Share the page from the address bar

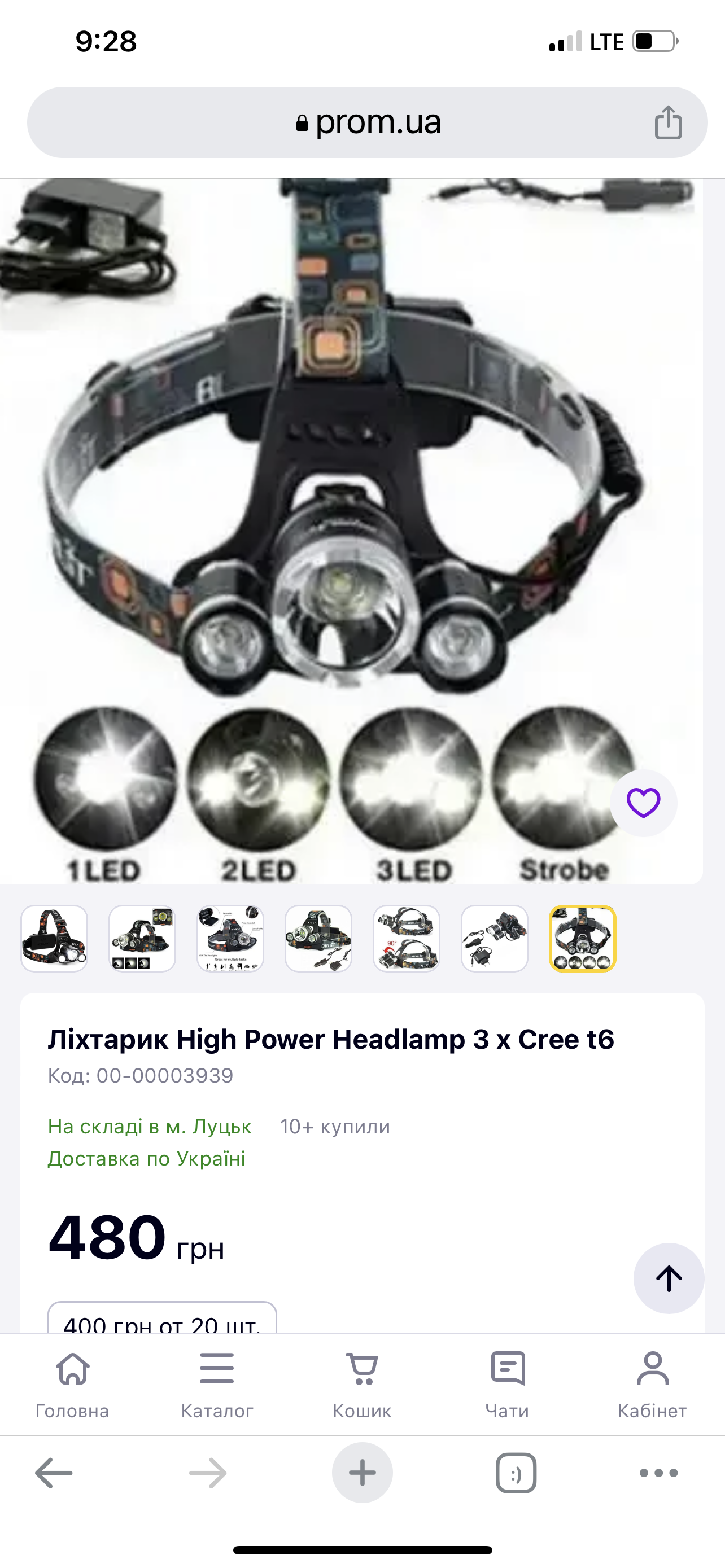[668, 122]
